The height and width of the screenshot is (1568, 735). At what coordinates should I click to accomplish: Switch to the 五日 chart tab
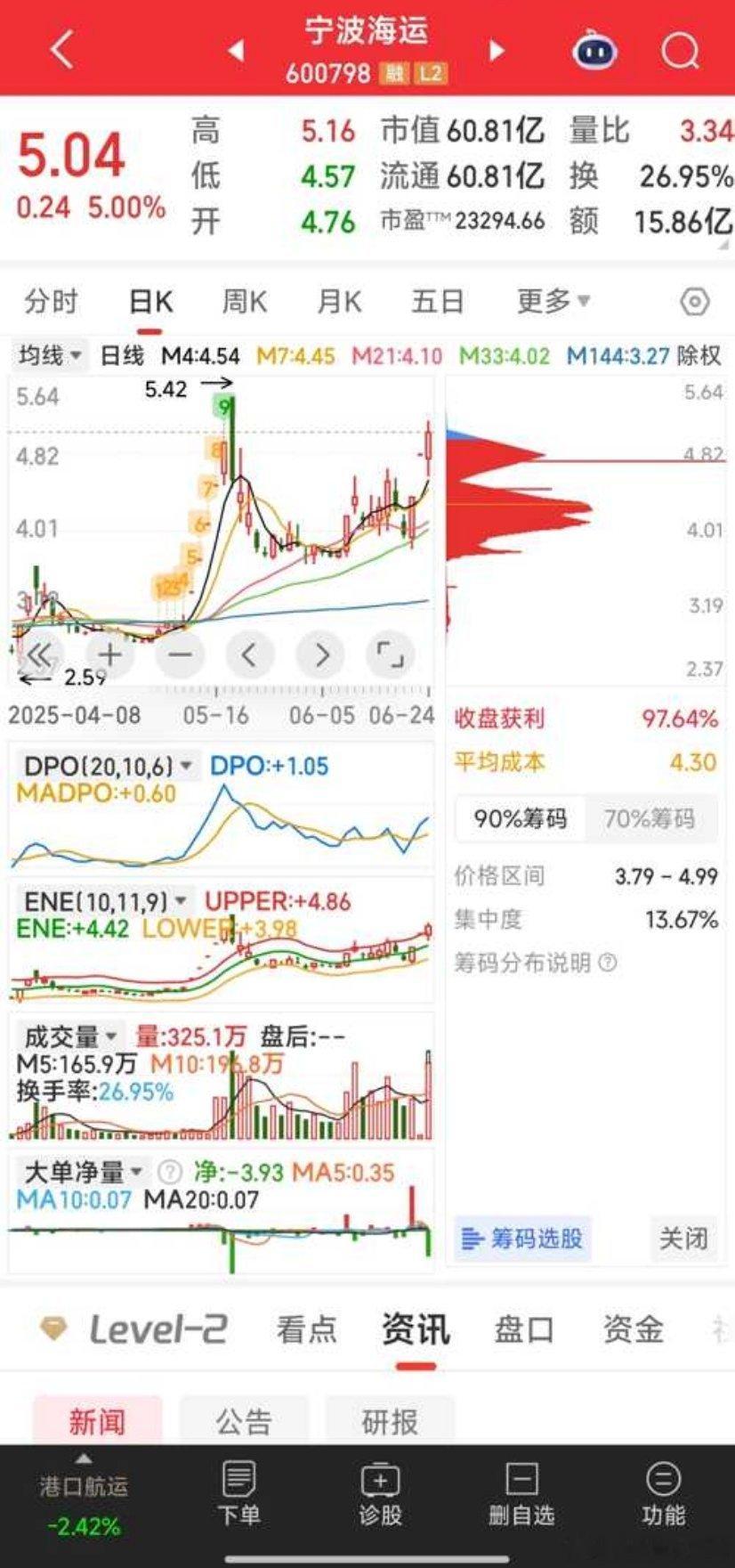coord(437,302)
